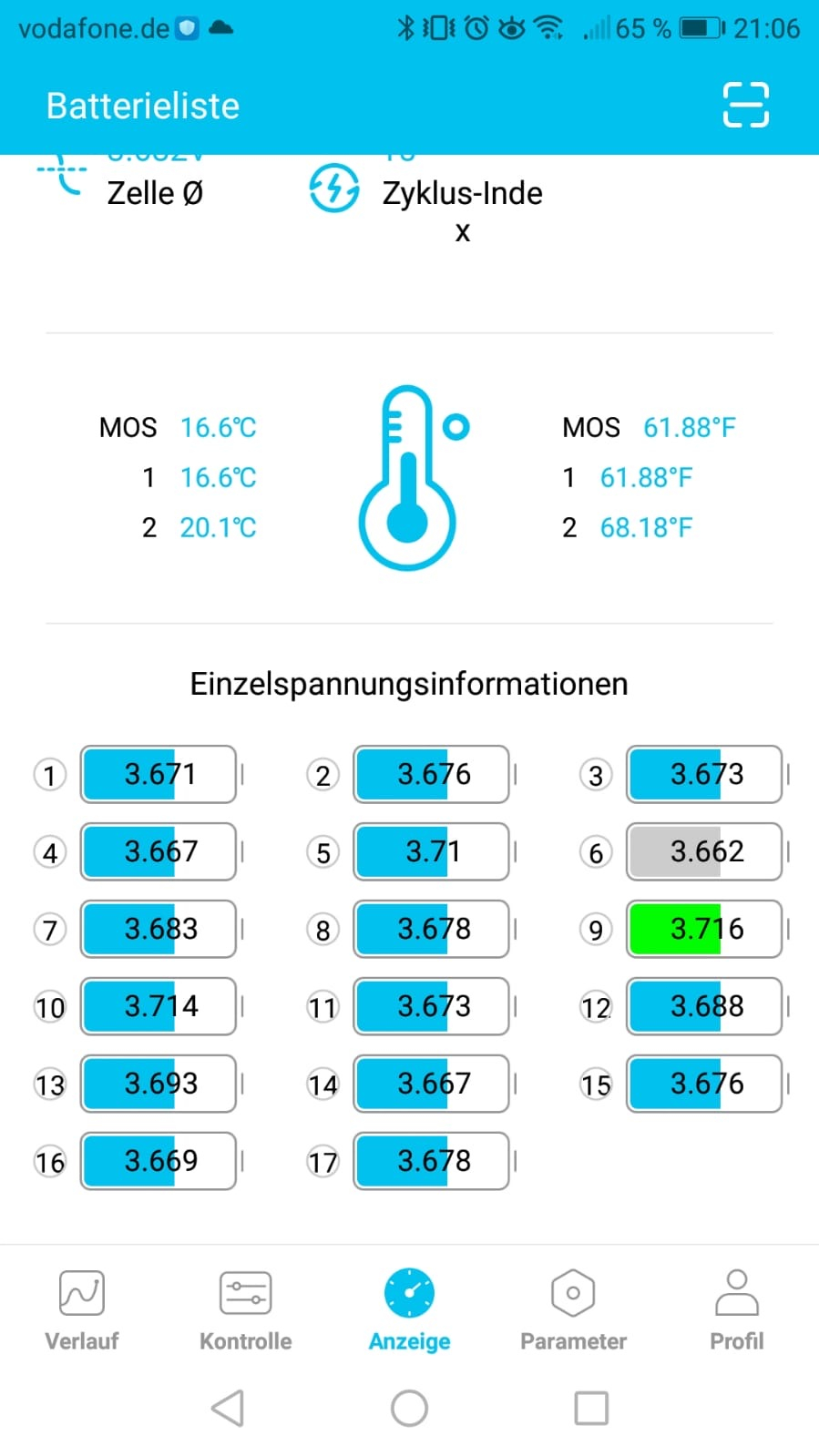The image size is (819, 1456).
Task: Switch to the Kontrolle tab
Action: pyautogui.click(x=245, y=1309)
